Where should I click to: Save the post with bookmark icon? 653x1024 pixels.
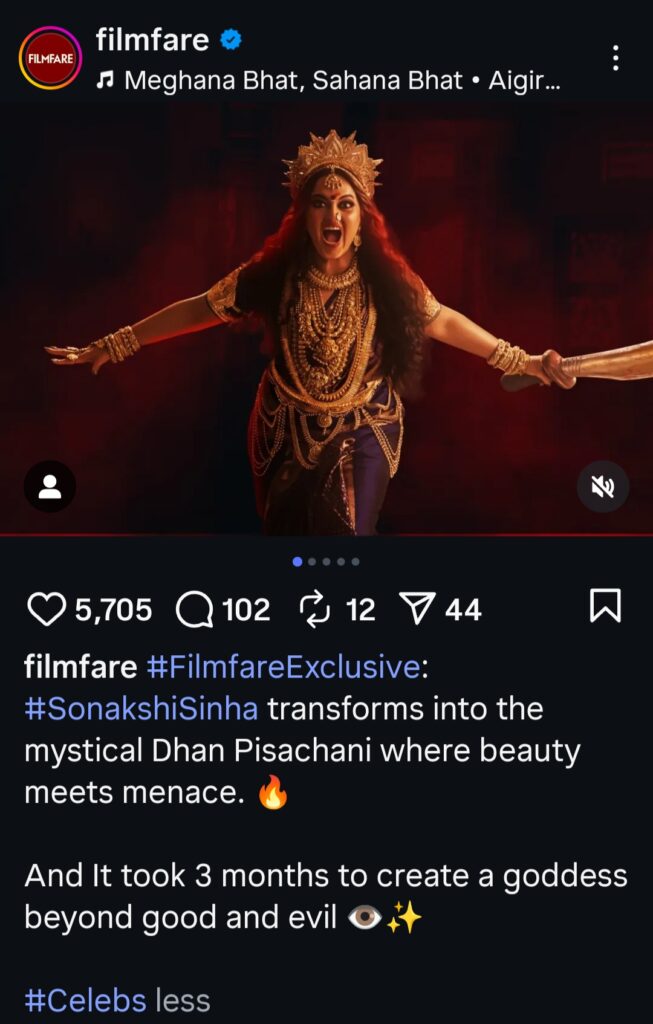[x=605, y=606]
